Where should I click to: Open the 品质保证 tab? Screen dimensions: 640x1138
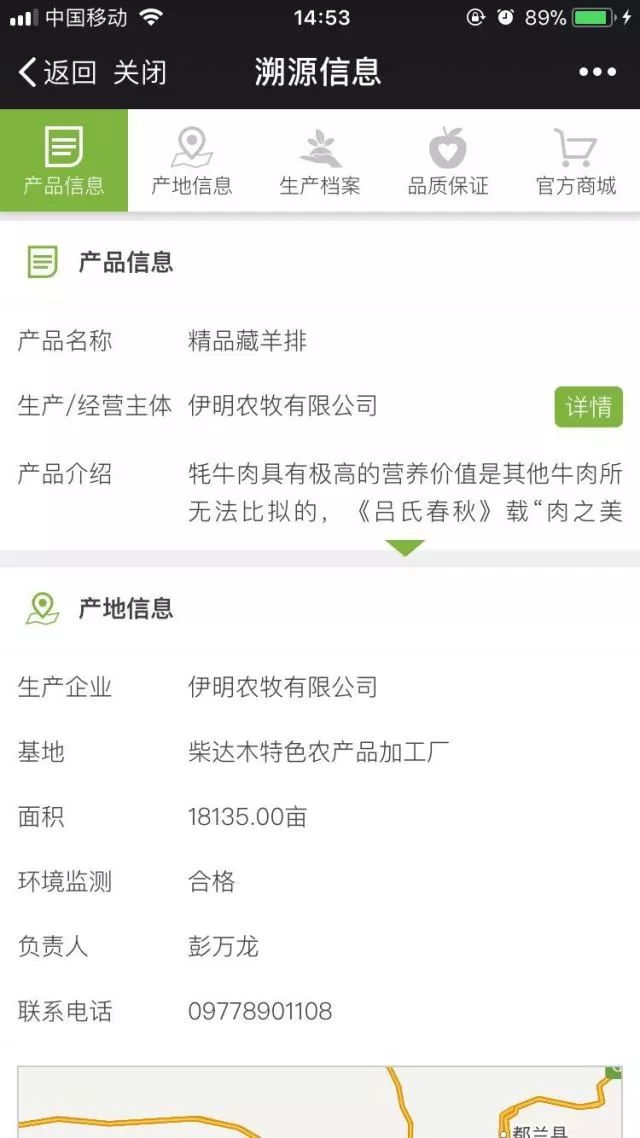[x=448, y=160]
